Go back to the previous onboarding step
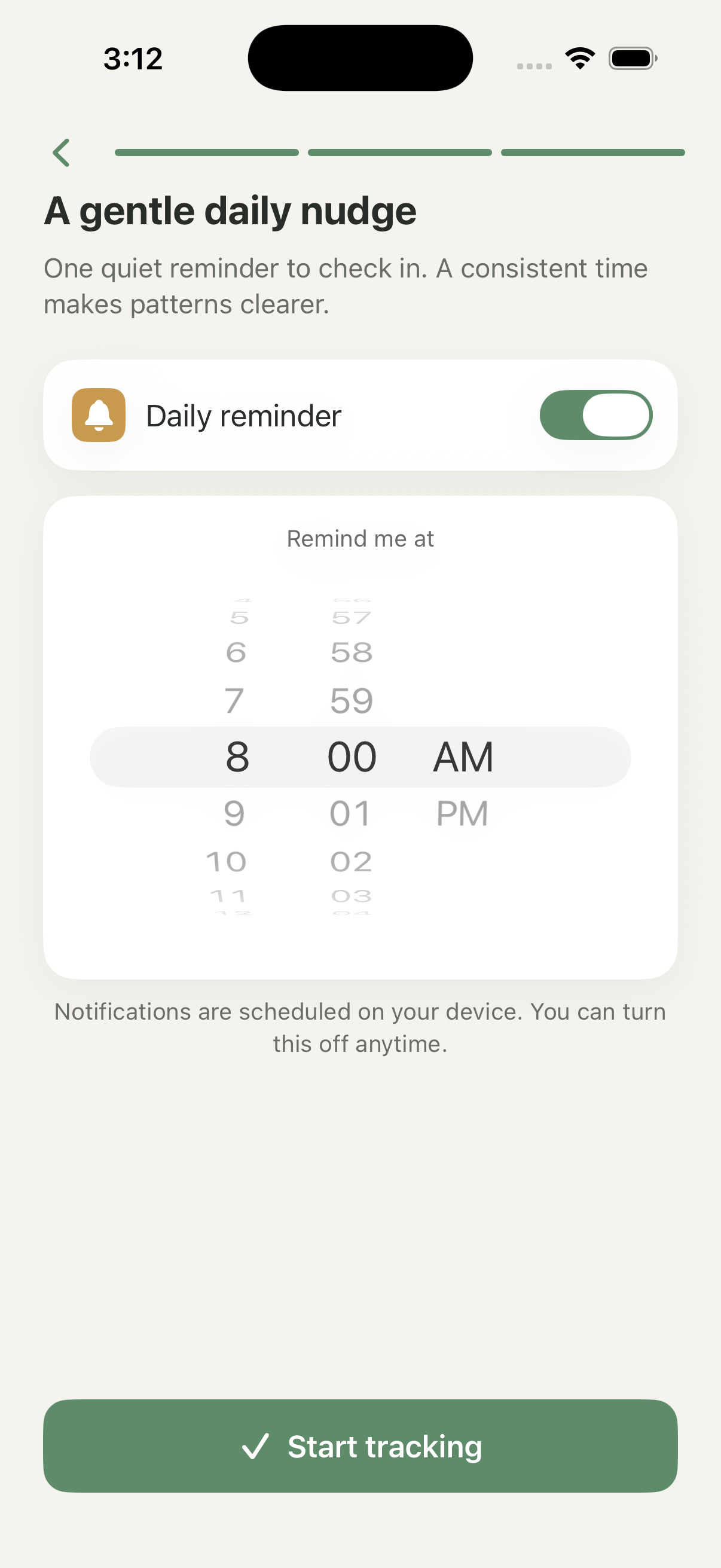 (62, 152)
